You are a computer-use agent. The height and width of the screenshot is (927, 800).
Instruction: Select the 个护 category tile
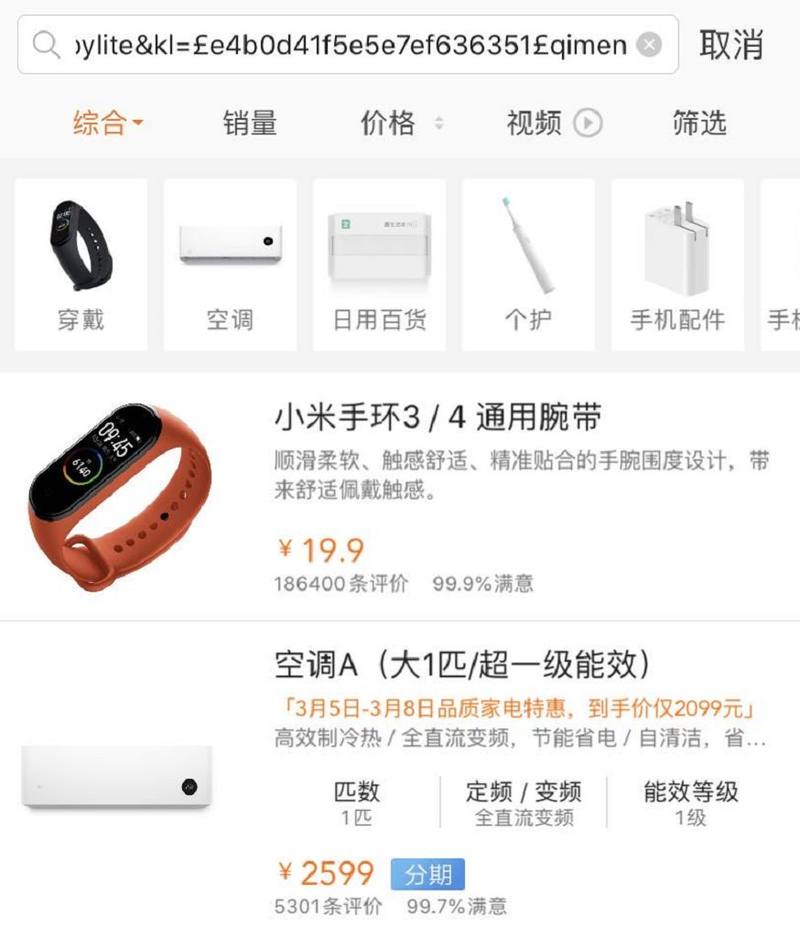point(528,265)
